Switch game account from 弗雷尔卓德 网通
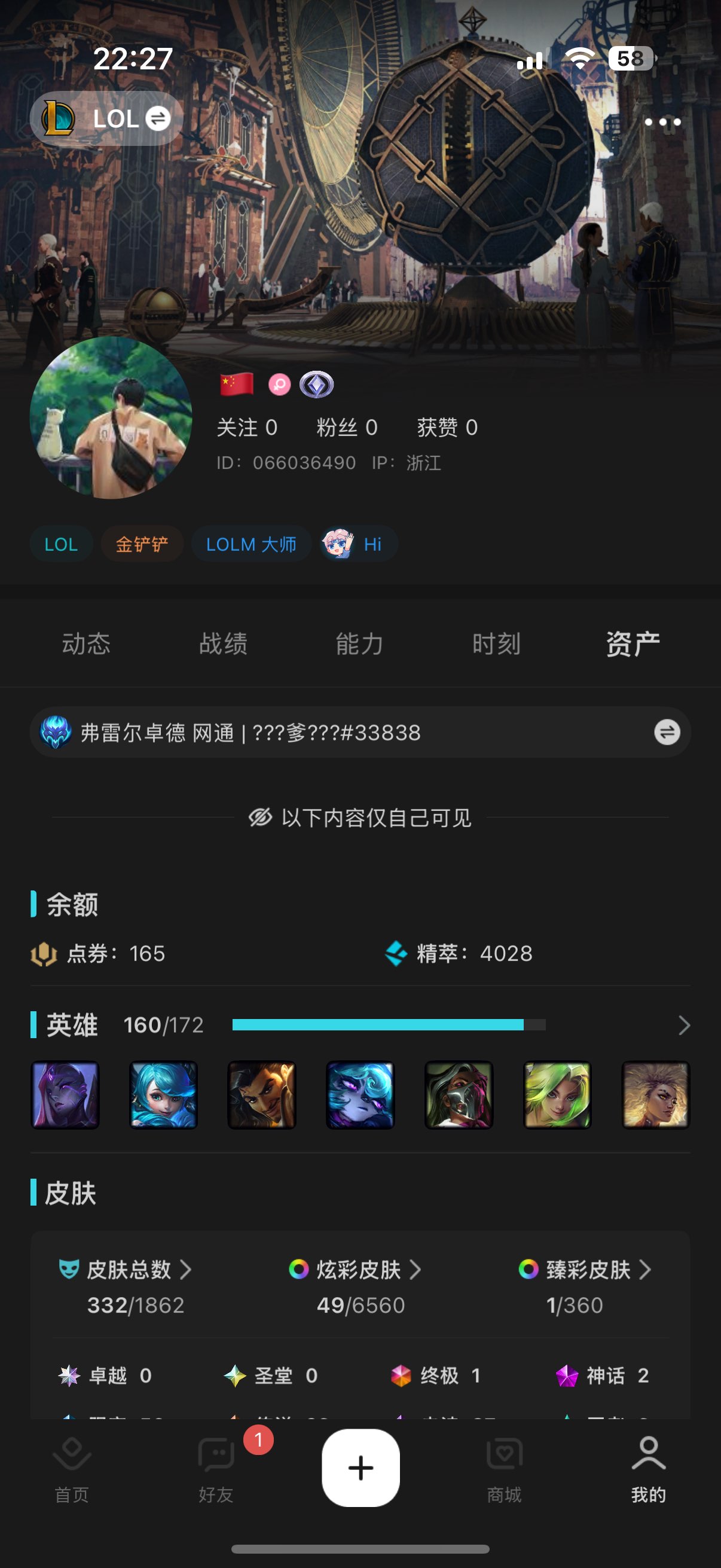 click(x=667, y=731)
